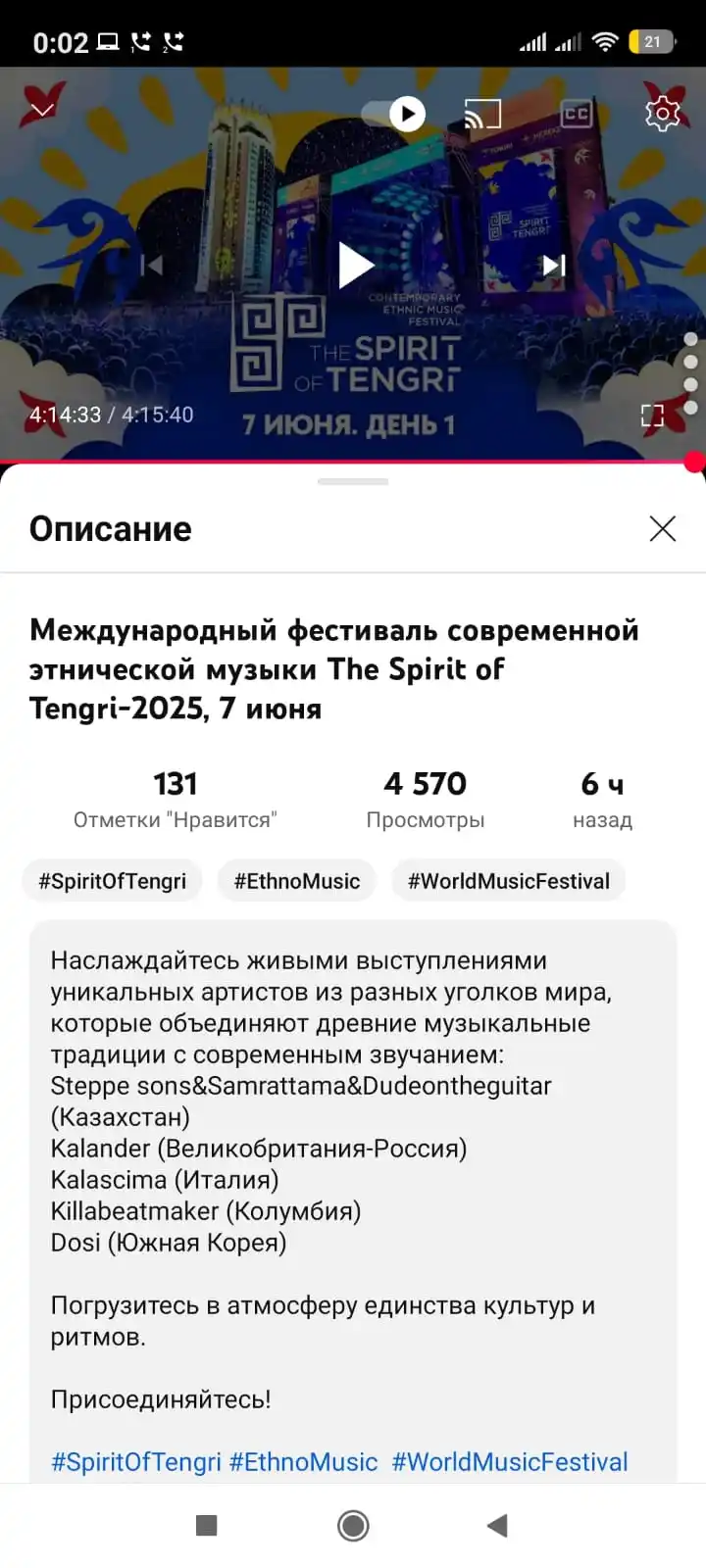Open the #WorldMusicFestival chip
Viewport: 706px width, 1568px height.
pyautogui.click(x=508, y=881)
